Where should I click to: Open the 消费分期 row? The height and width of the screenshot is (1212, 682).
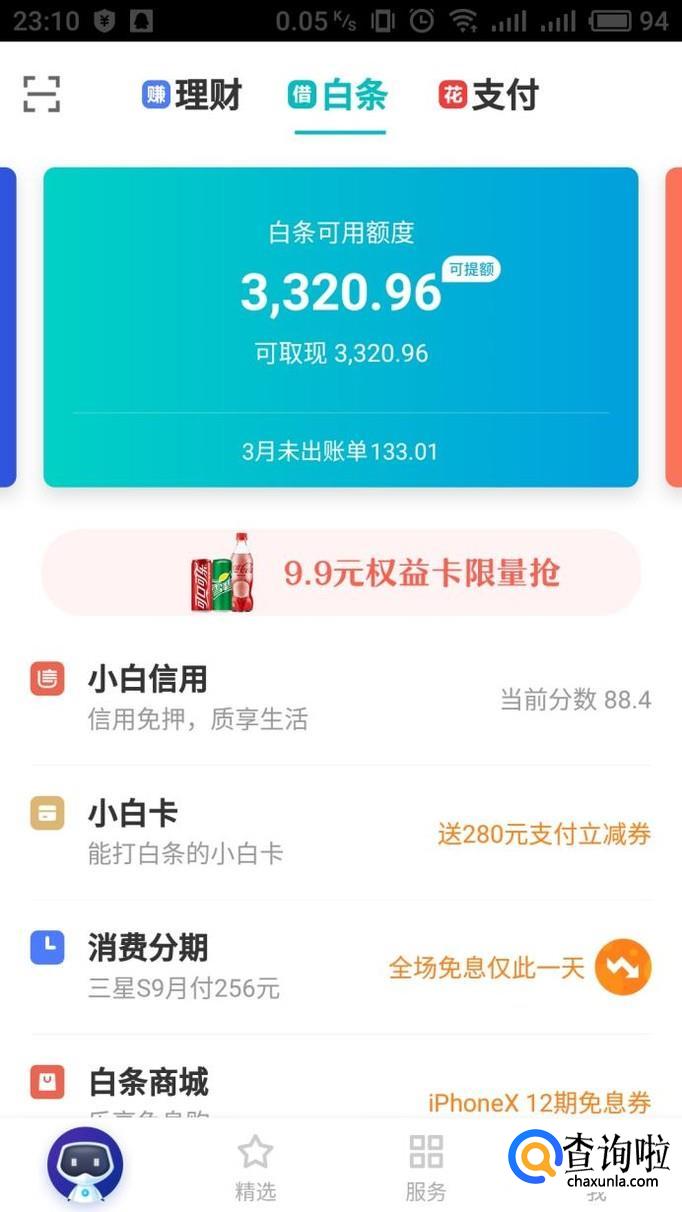(340, 967)
